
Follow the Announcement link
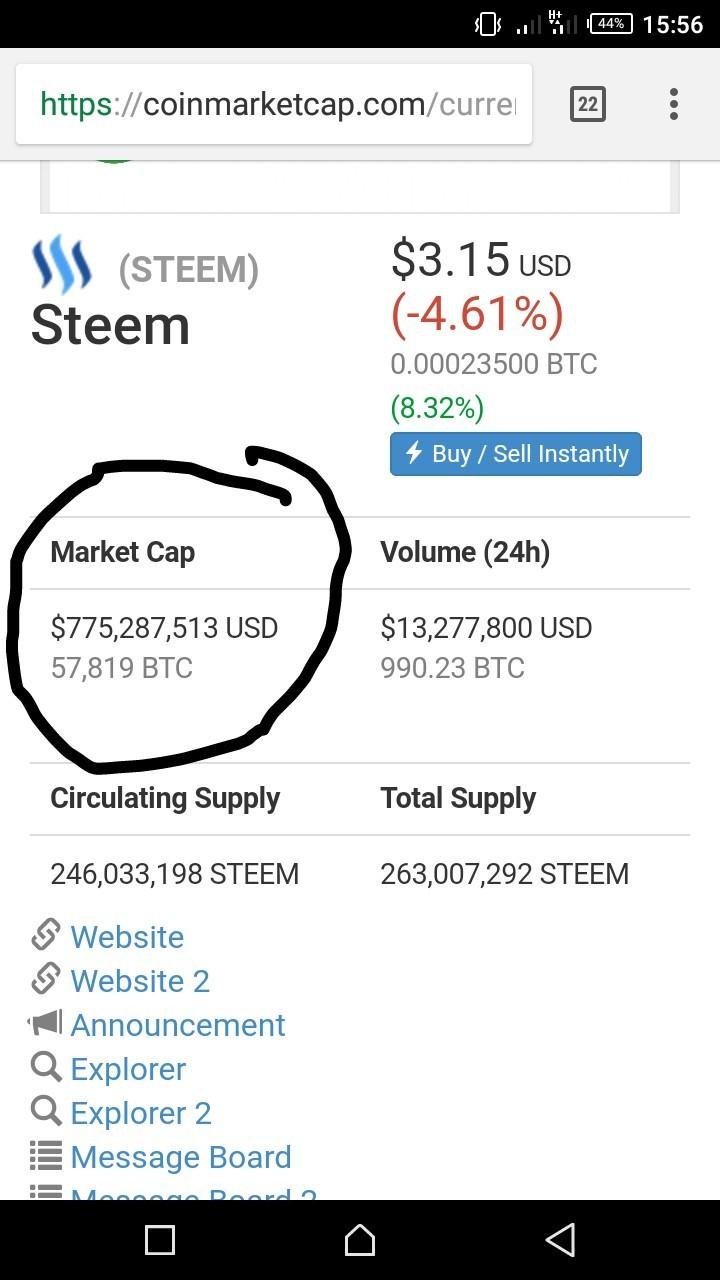pyautogui.click(x=178, y=1025)
